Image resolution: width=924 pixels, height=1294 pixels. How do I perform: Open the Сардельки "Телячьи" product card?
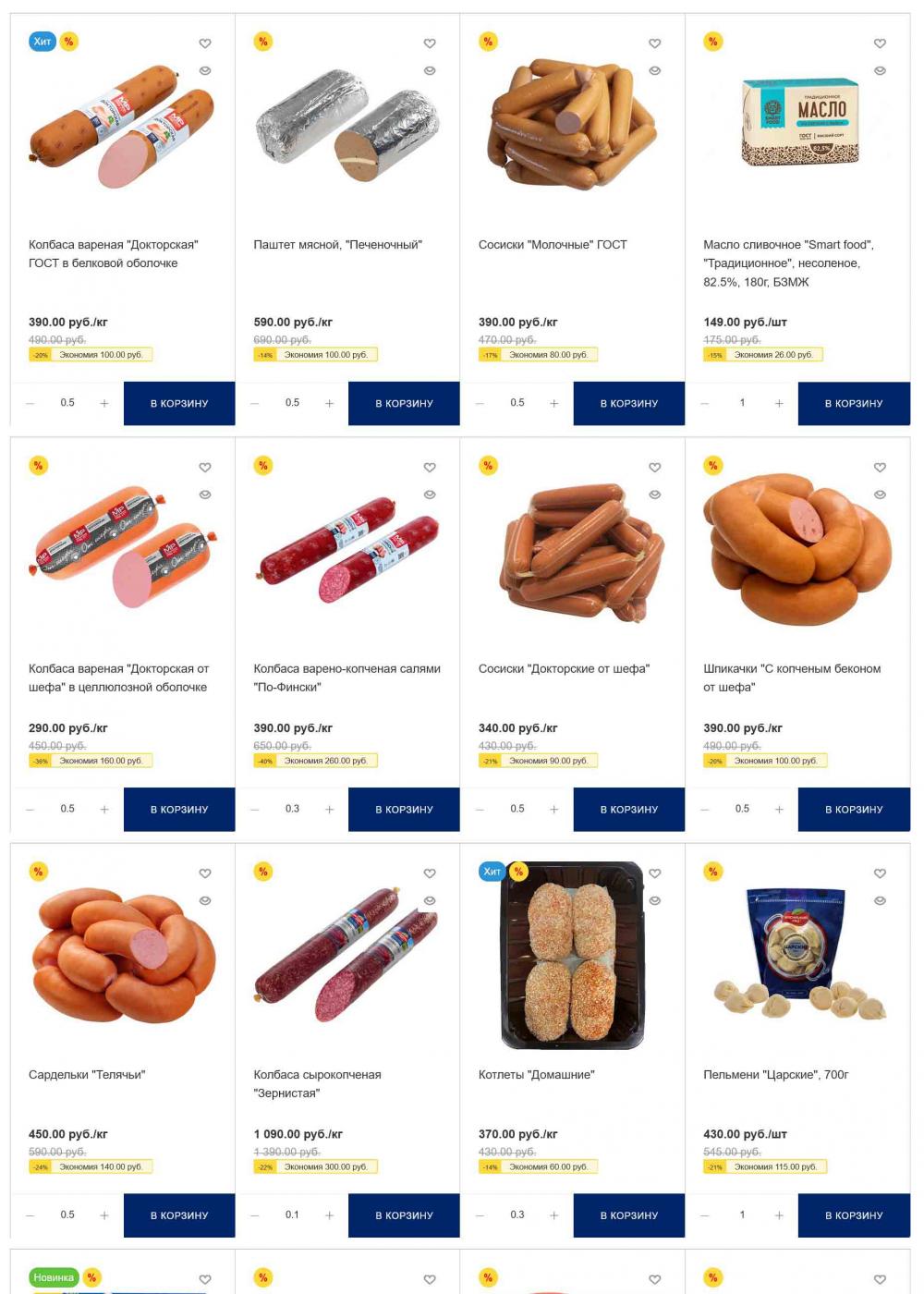(87, 1074)
